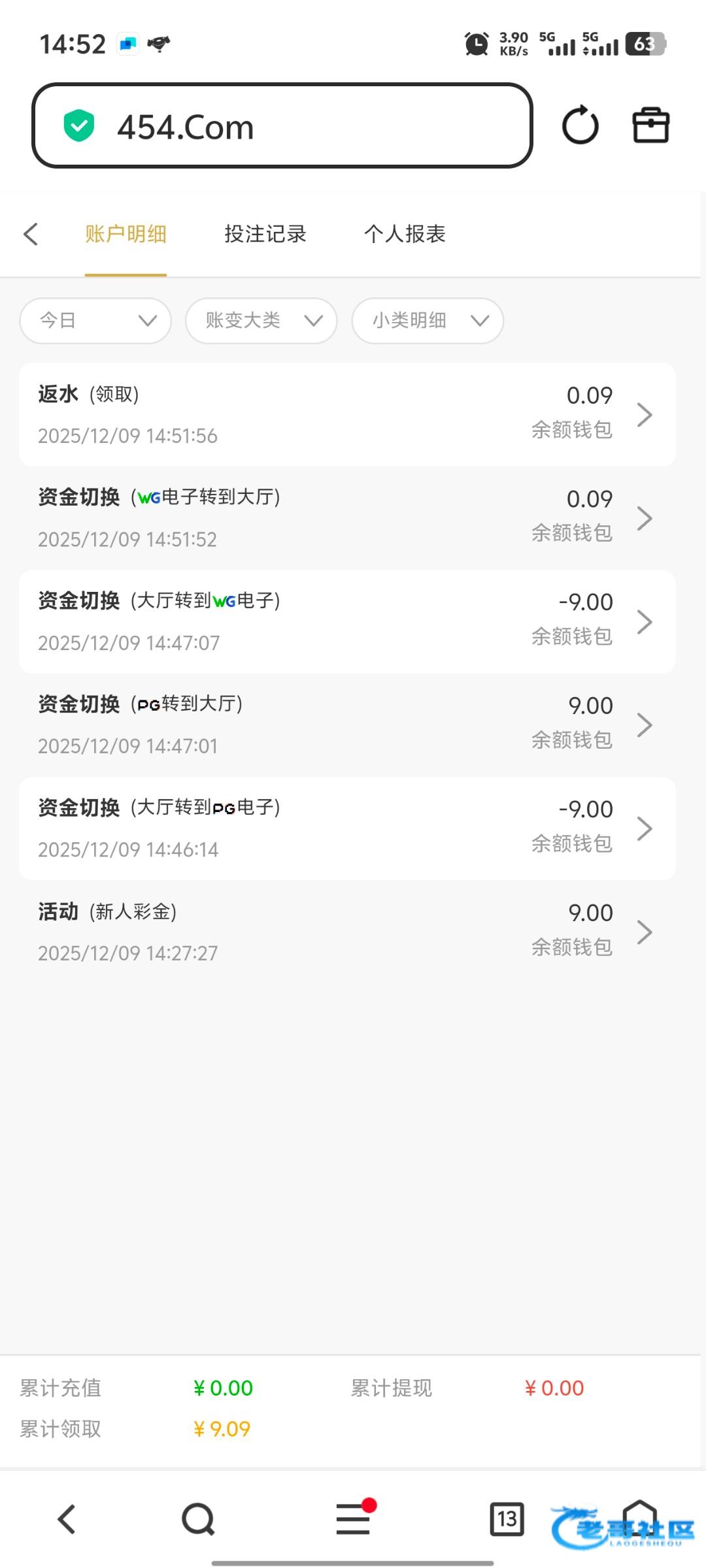This screenshot has width=706, height=1568.
Task: Open the WG电子转到大厅 transfer record
Action: pyautogui.click(x=347, y=518)
